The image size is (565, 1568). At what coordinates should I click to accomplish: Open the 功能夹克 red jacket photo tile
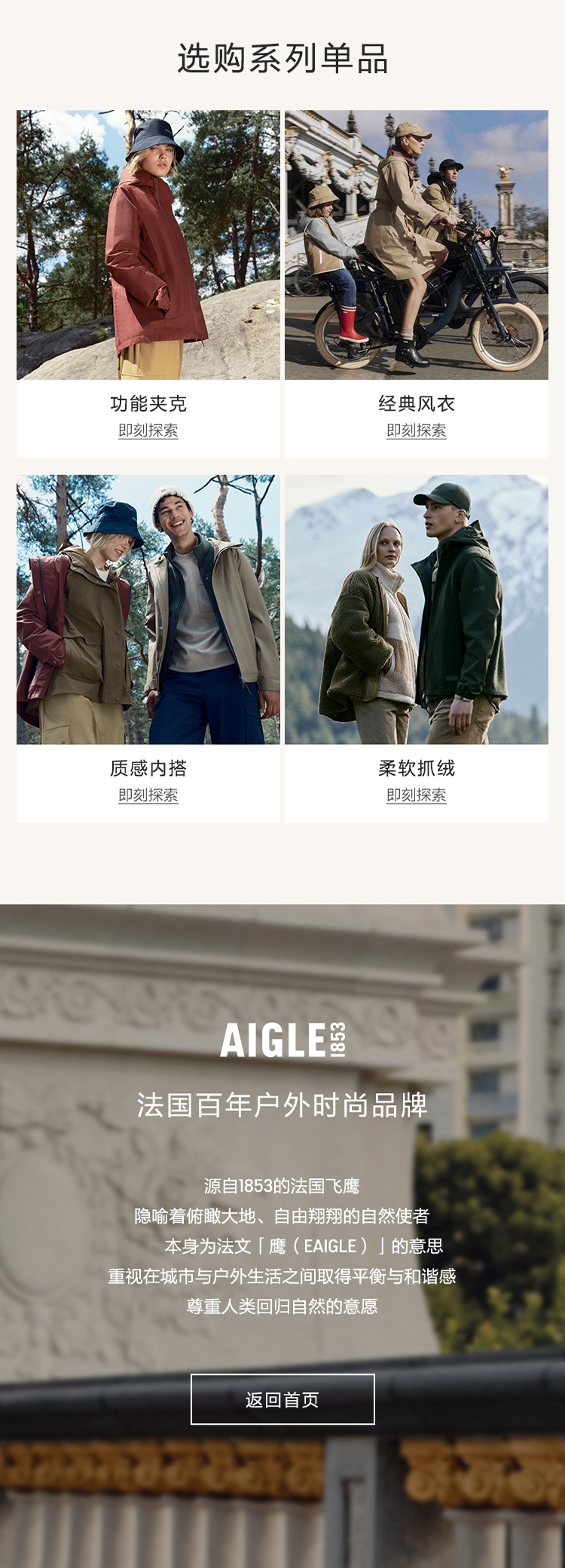coord(148,245)
